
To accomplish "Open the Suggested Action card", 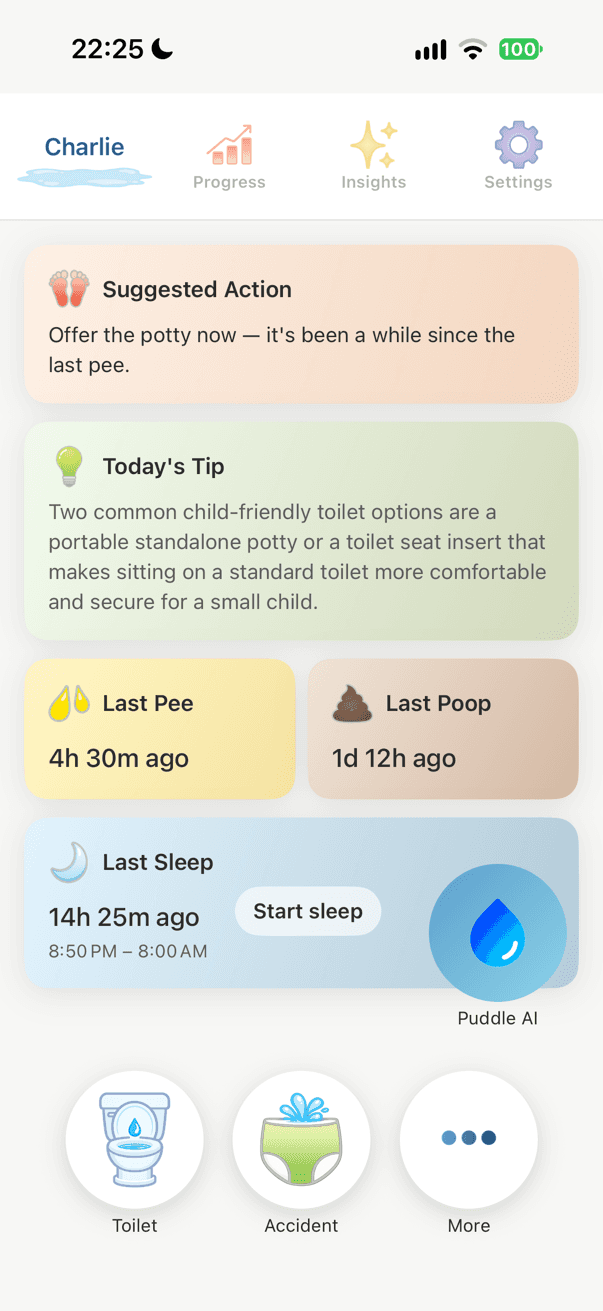I will pos(301,324).
